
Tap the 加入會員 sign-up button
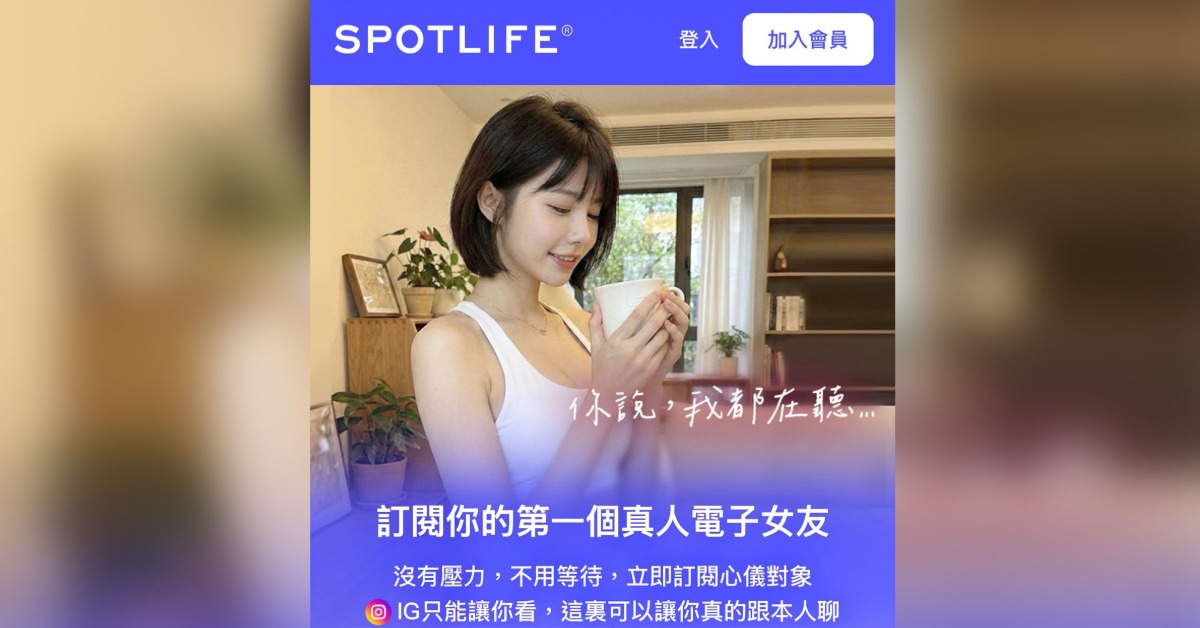(807, 40)
